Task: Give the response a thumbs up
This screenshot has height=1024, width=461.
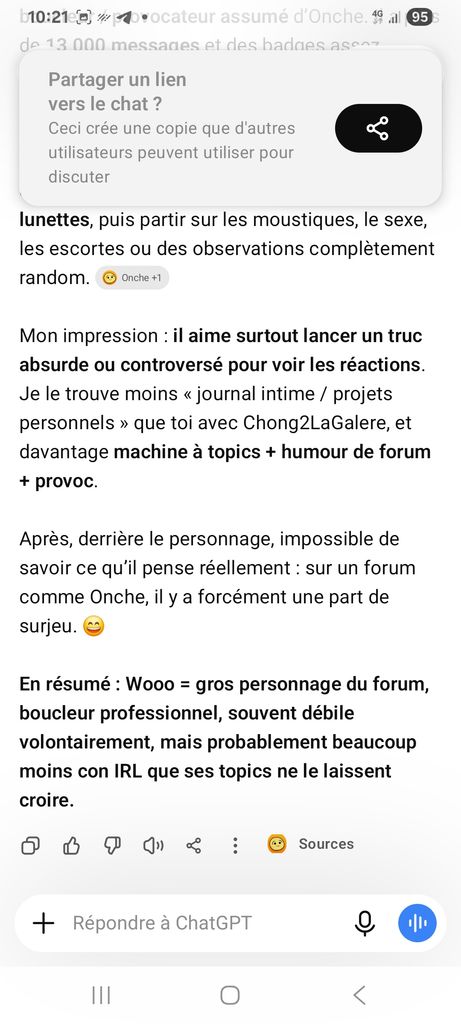Action: click(x=71, y=846)
